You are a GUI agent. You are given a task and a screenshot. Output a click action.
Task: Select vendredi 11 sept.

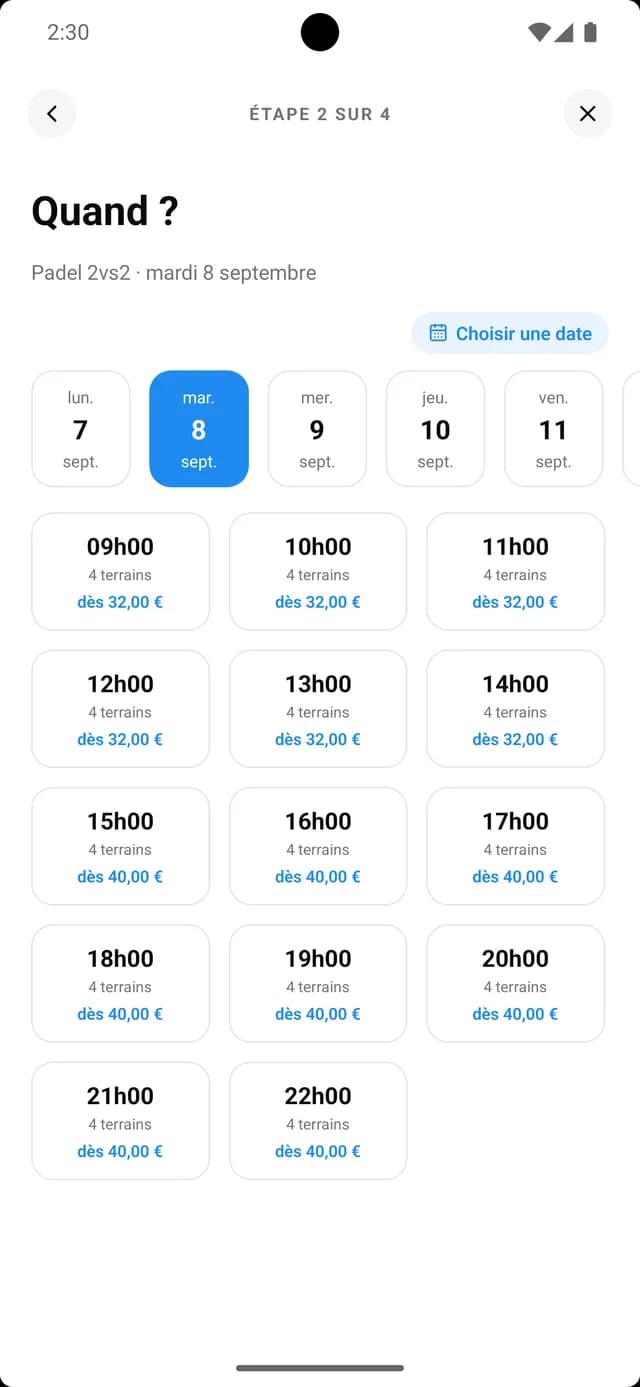553,429
